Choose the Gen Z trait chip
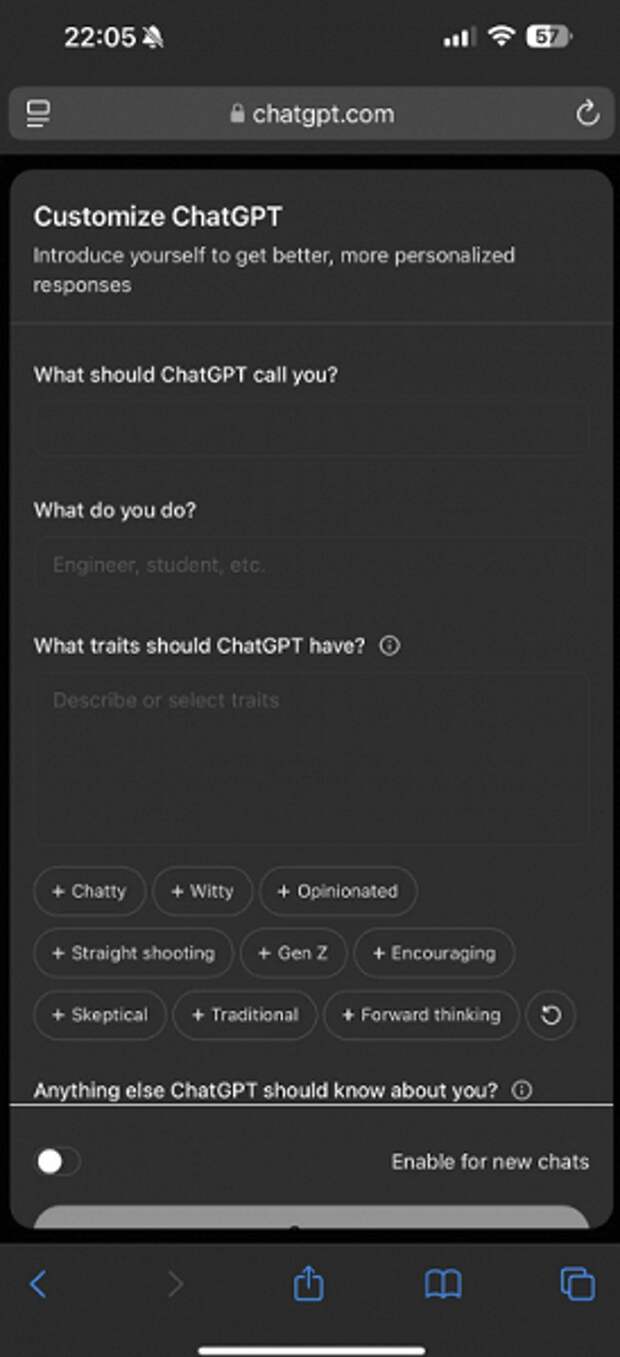The width and height of the screenshot is (620, 1357). (294, 953)
